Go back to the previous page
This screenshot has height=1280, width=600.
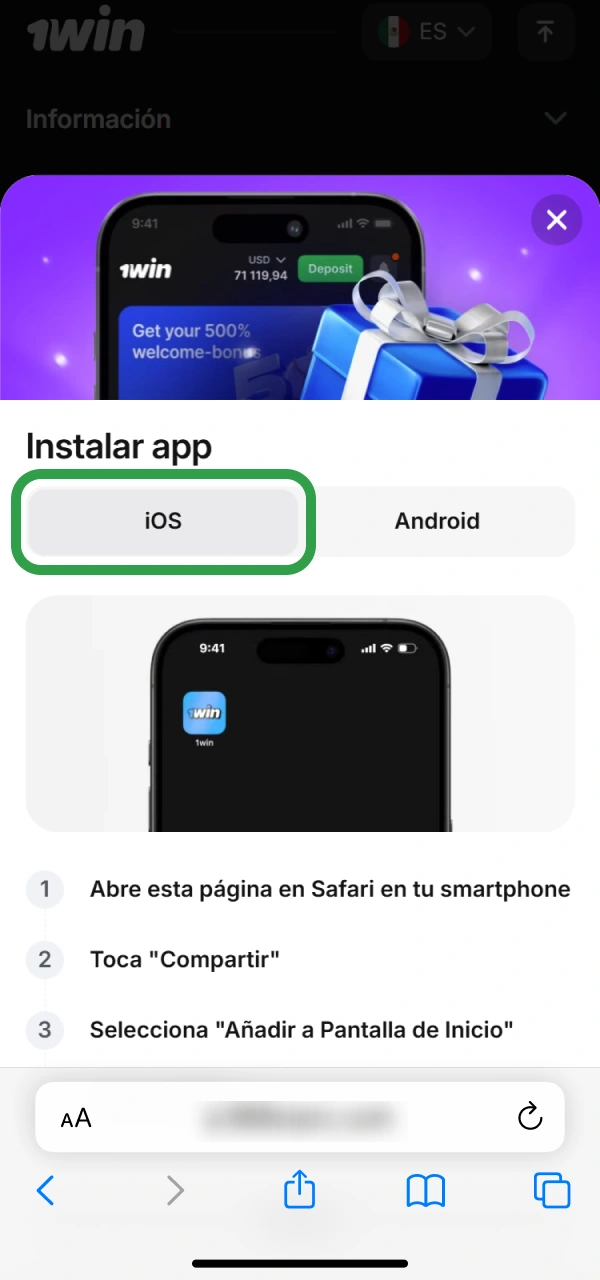coord(45,1190)
